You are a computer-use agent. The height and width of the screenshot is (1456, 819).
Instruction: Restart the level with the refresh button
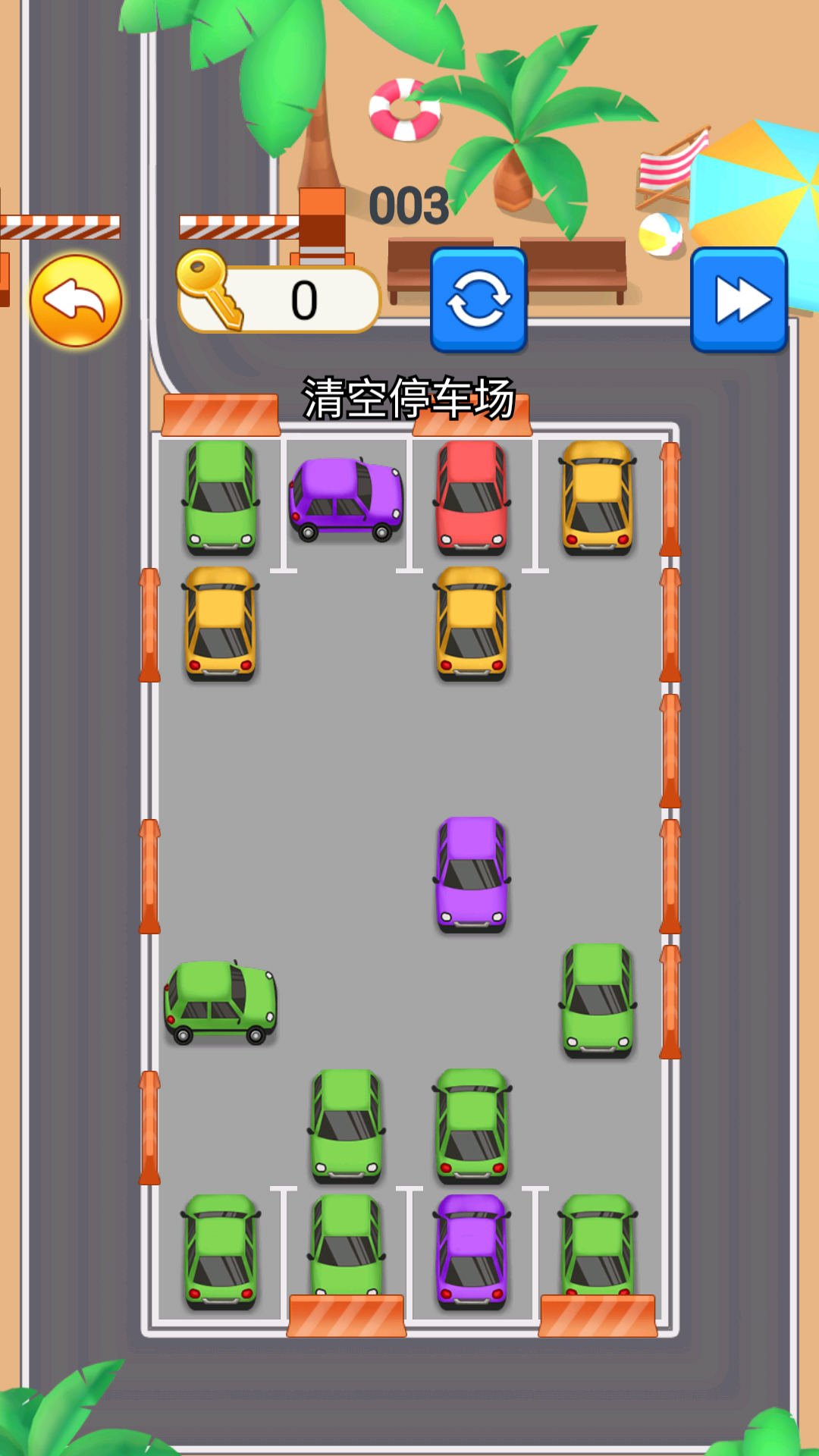[479, 300]
